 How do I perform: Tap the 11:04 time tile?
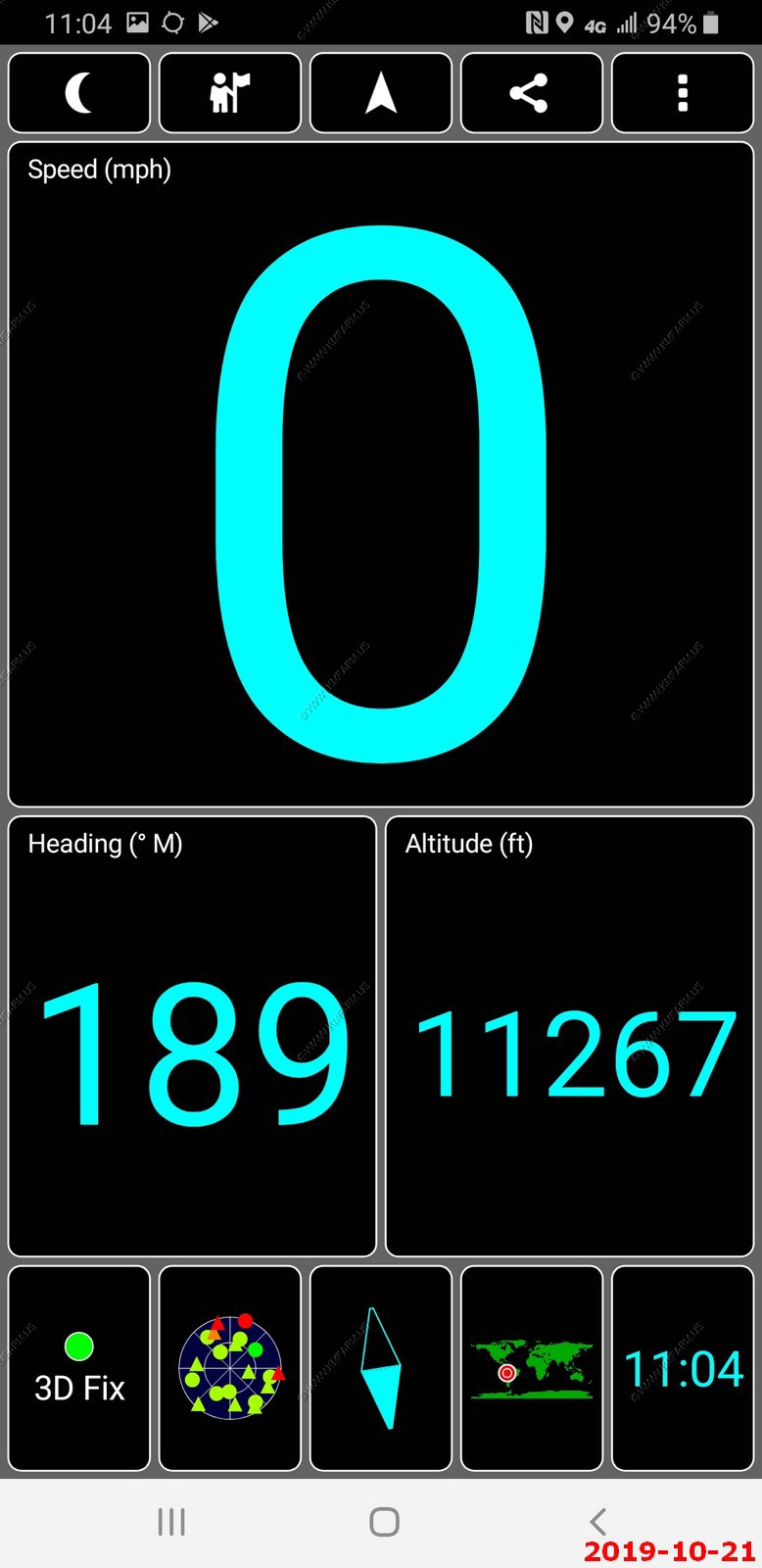tap(683, 1368)
